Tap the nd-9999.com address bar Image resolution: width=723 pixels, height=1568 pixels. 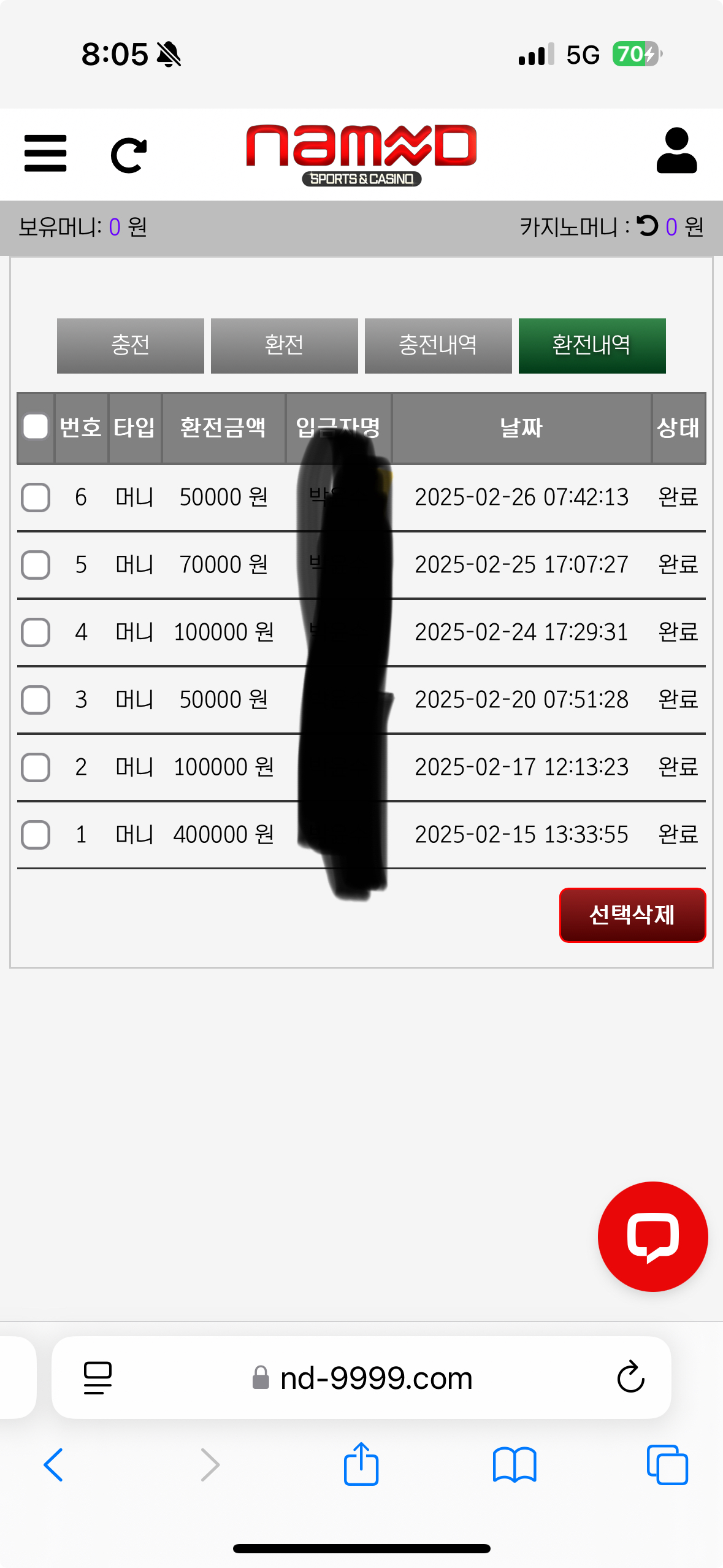(361, 1378)
